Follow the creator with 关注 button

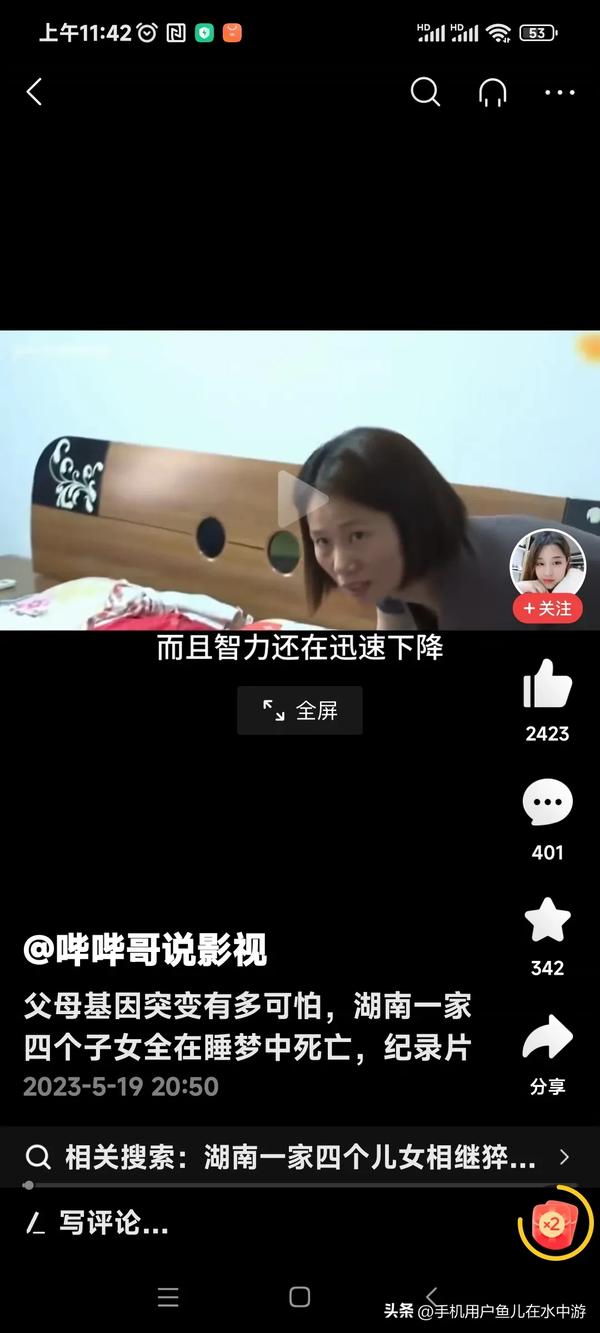(547, 608)
